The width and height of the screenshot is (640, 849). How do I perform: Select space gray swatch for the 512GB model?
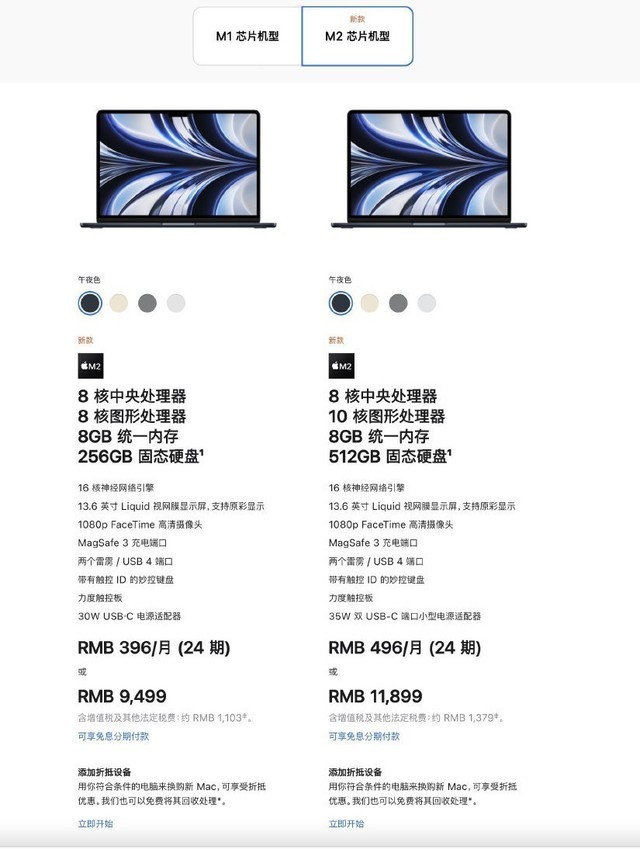coord(399,303)
